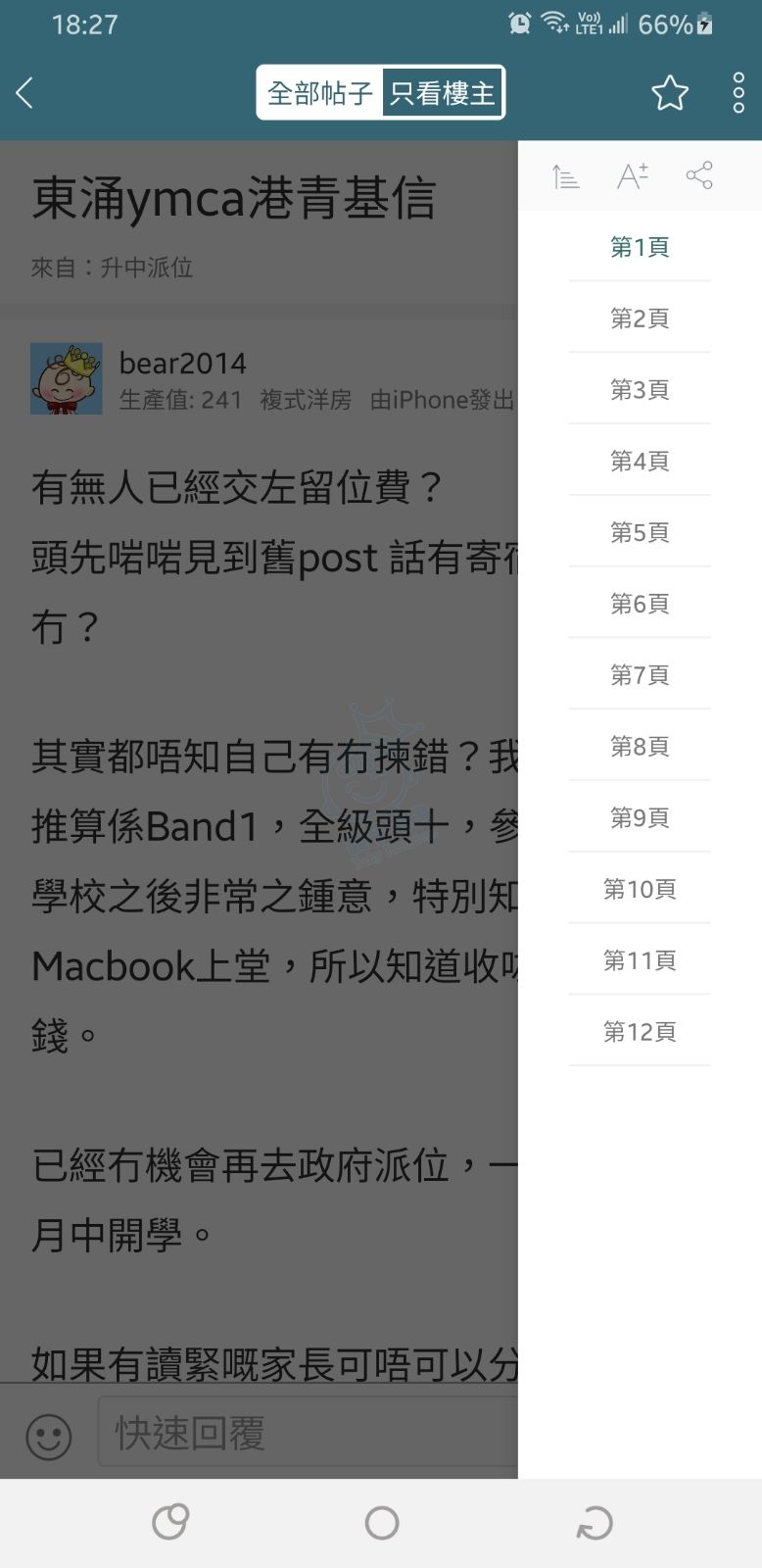This screenshot has height=1568, width=762.
Task: Go back using the top-left arrow
Action: pos(25,93)
